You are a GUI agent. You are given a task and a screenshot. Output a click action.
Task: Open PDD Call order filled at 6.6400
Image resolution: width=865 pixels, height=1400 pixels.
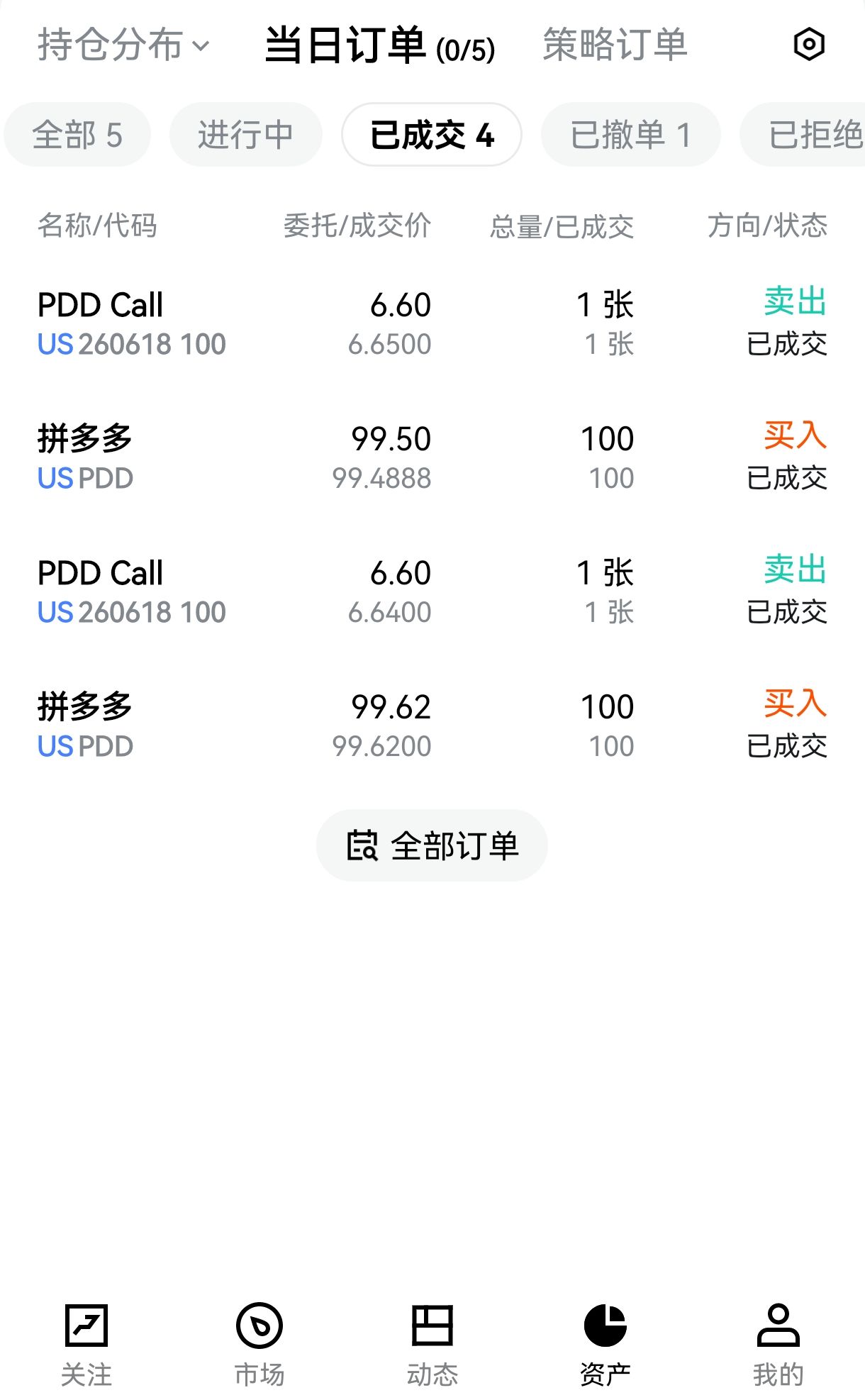(x=432, y=591)
